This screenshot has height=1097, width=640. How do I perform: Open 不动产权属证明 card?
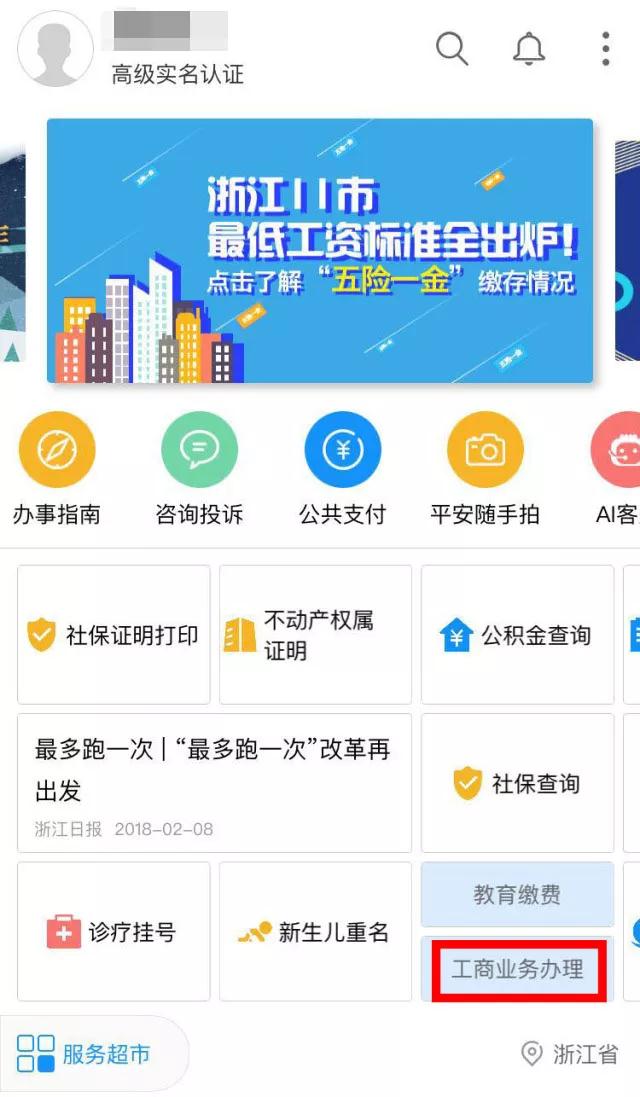click(x=315, y=635)
